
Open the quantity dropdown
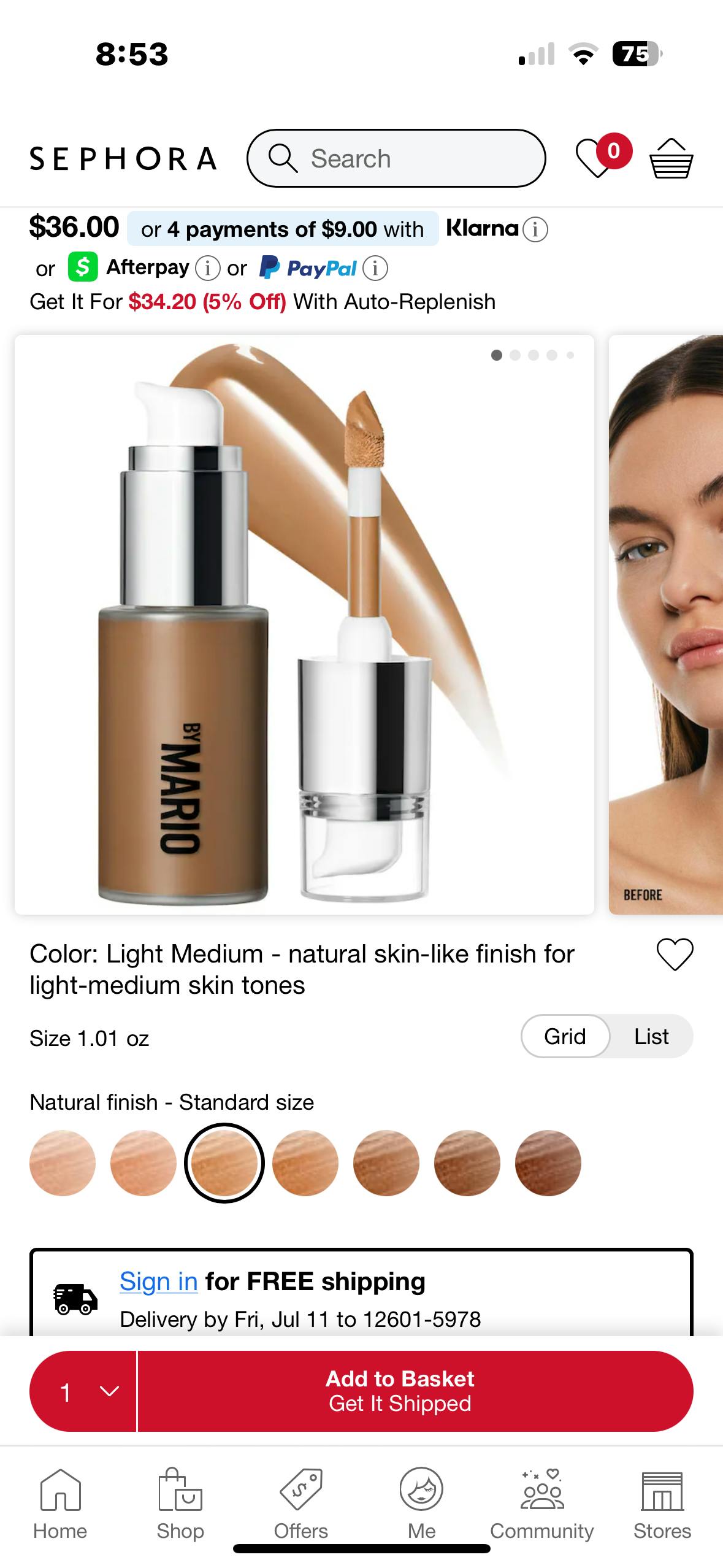click(83, 1391)
